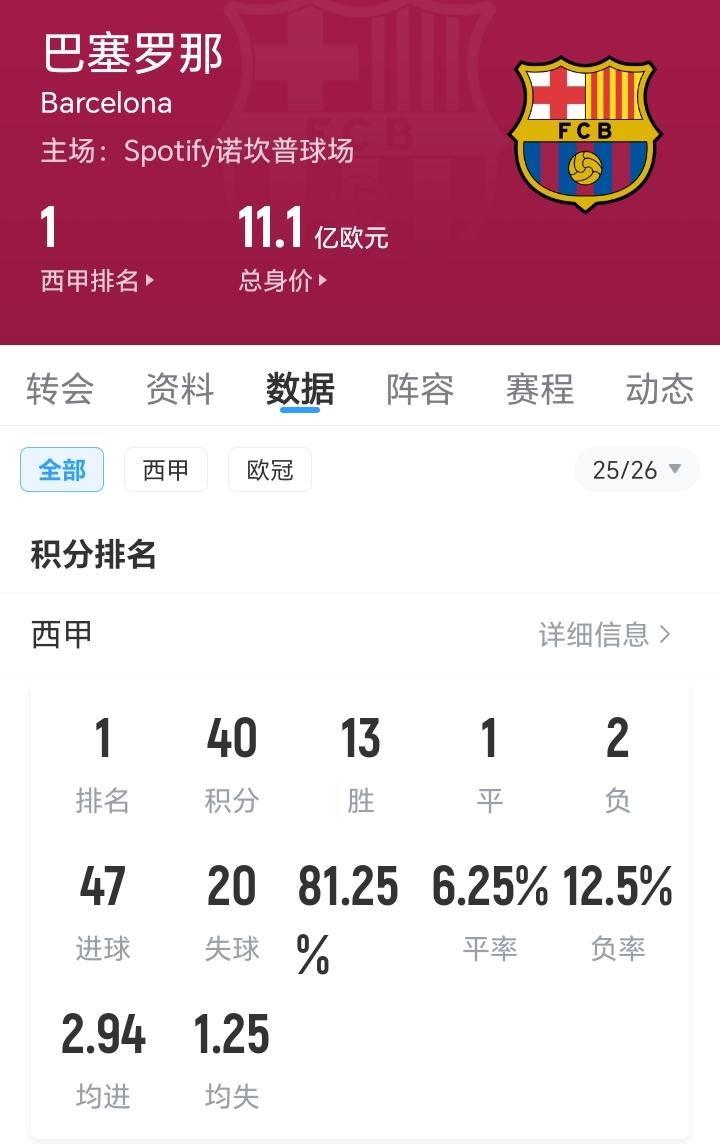Switch to the 西甲 filter chip
Screen dimensions: 720x1144
(165, 469)
